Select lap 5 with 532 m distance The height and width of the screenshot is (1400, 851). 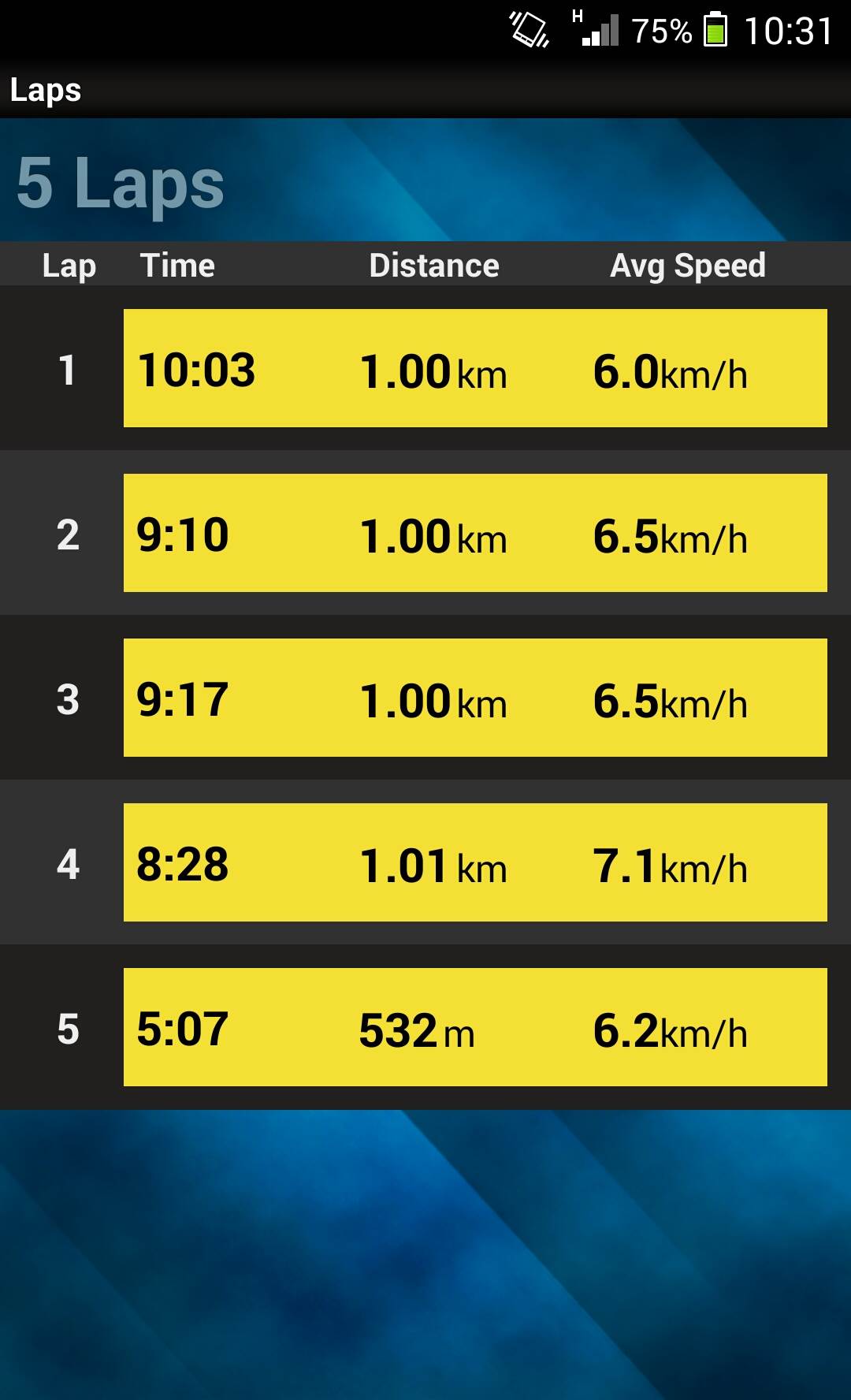click(475, 1027)
